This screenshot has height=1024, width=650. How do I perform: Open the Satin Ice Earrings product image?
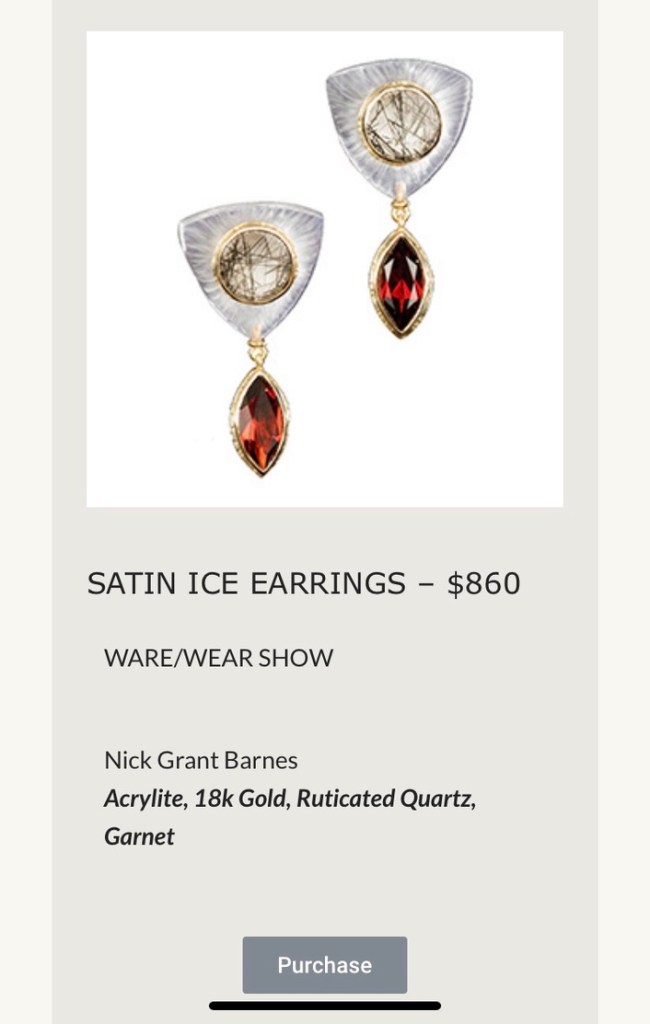[324, 269]
